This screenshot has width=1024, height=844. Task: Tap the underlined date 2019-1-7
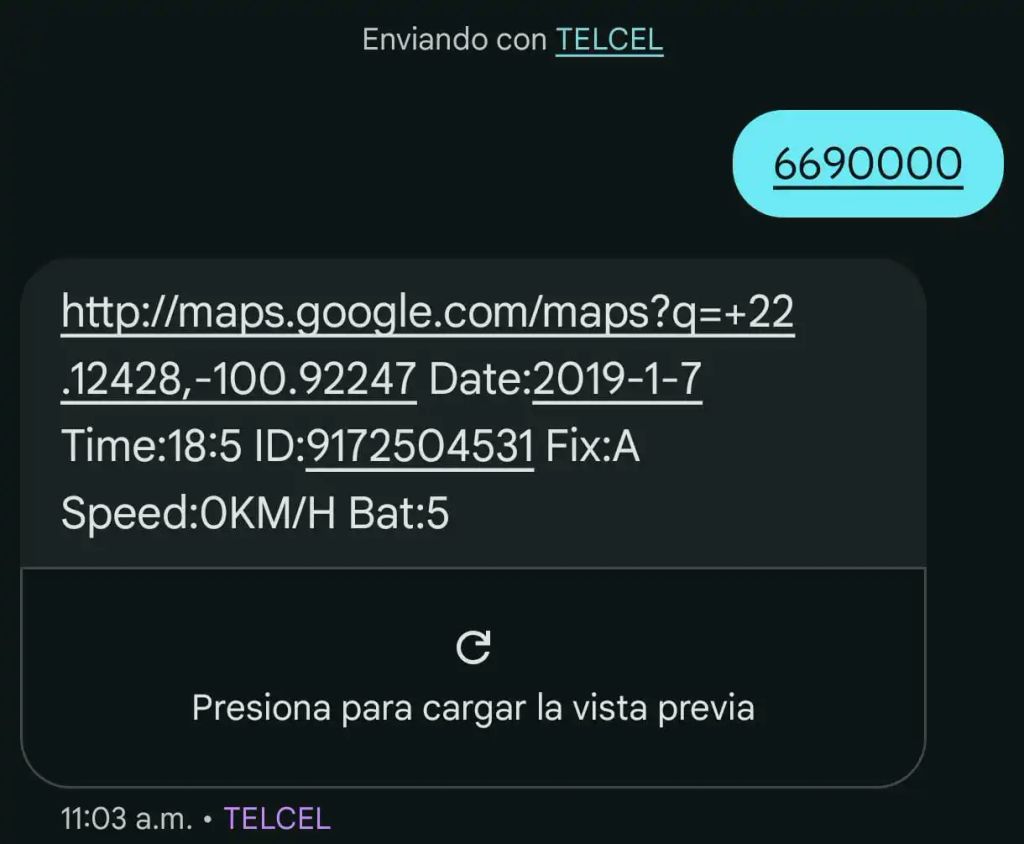pos(617,380)
